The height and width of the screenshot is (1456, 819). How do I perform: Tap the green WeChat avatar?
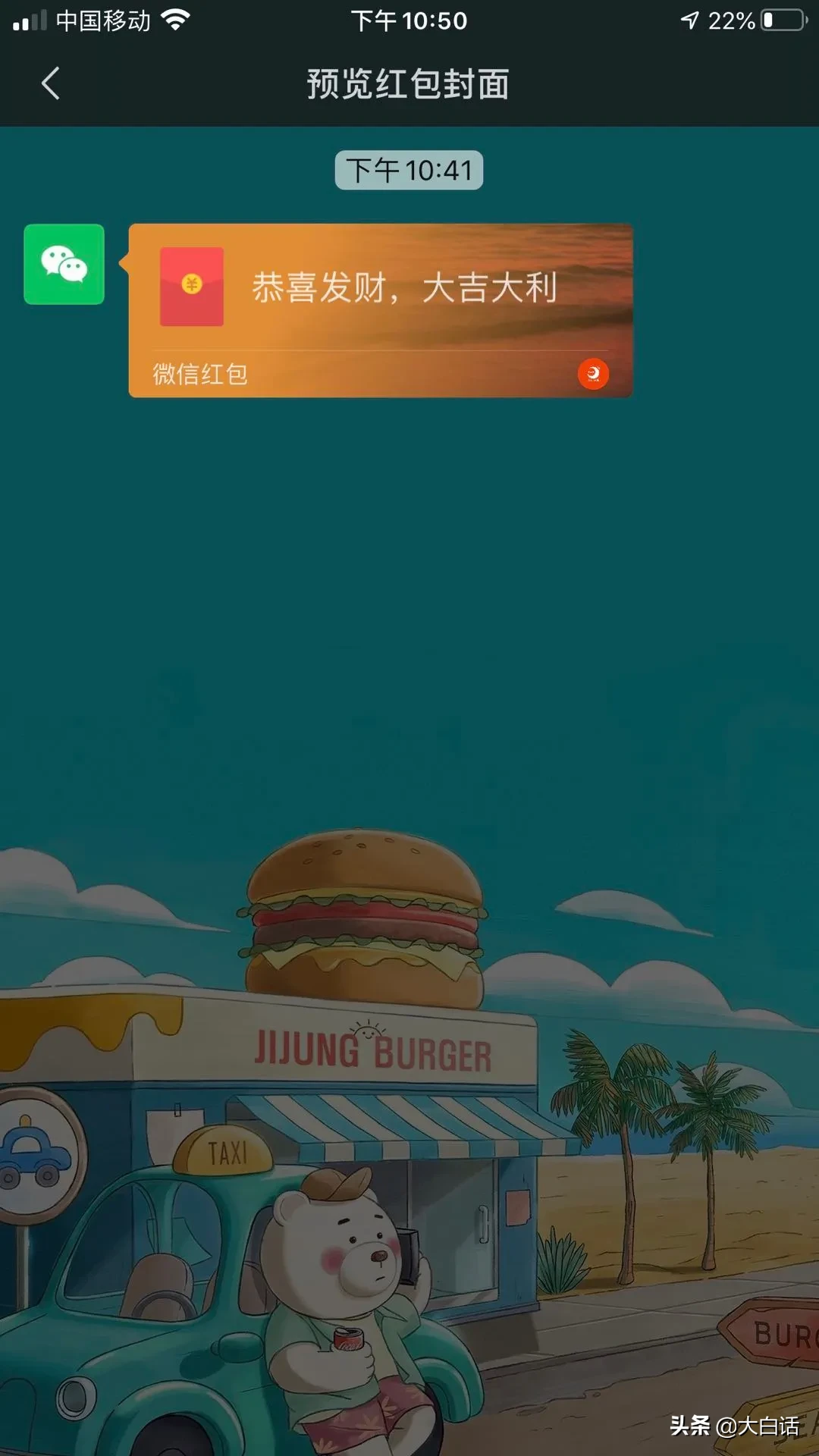(64, 264)
